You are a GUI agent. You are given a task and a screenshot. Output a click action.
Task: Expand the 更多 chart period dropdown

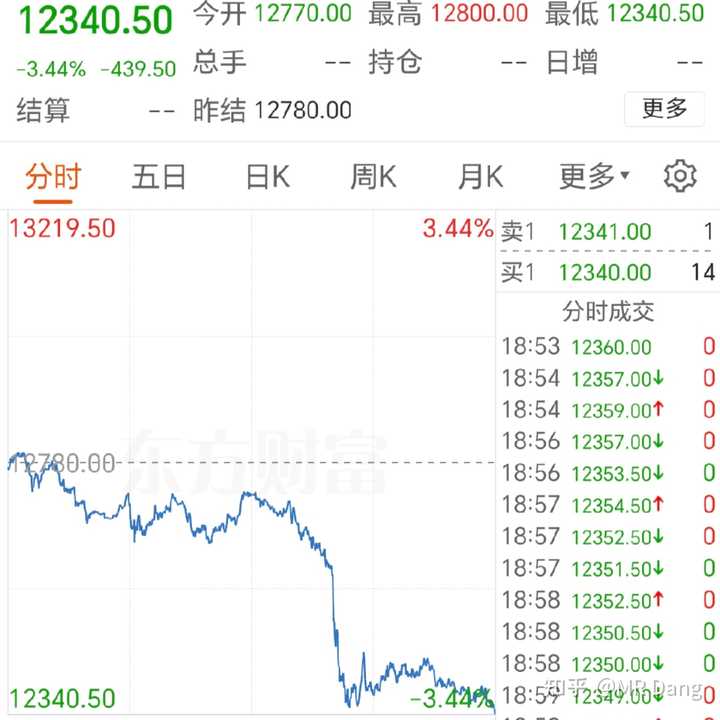click(594, 177)
